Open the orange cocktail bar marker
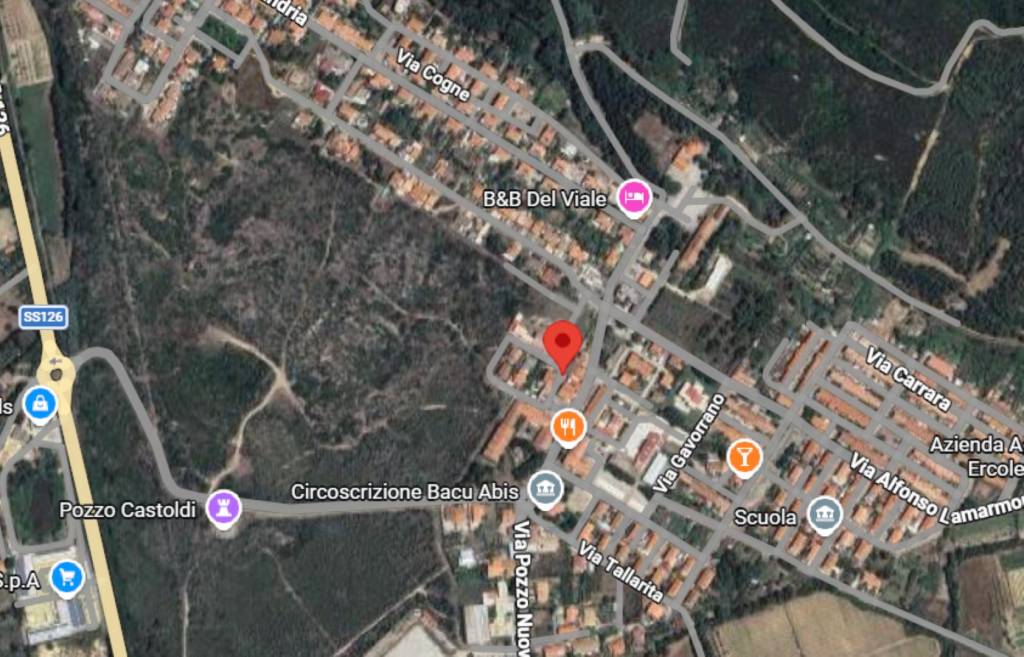The height and width of the screenshot is (657, 1024). pyautogui.click(x=743, y=457)
